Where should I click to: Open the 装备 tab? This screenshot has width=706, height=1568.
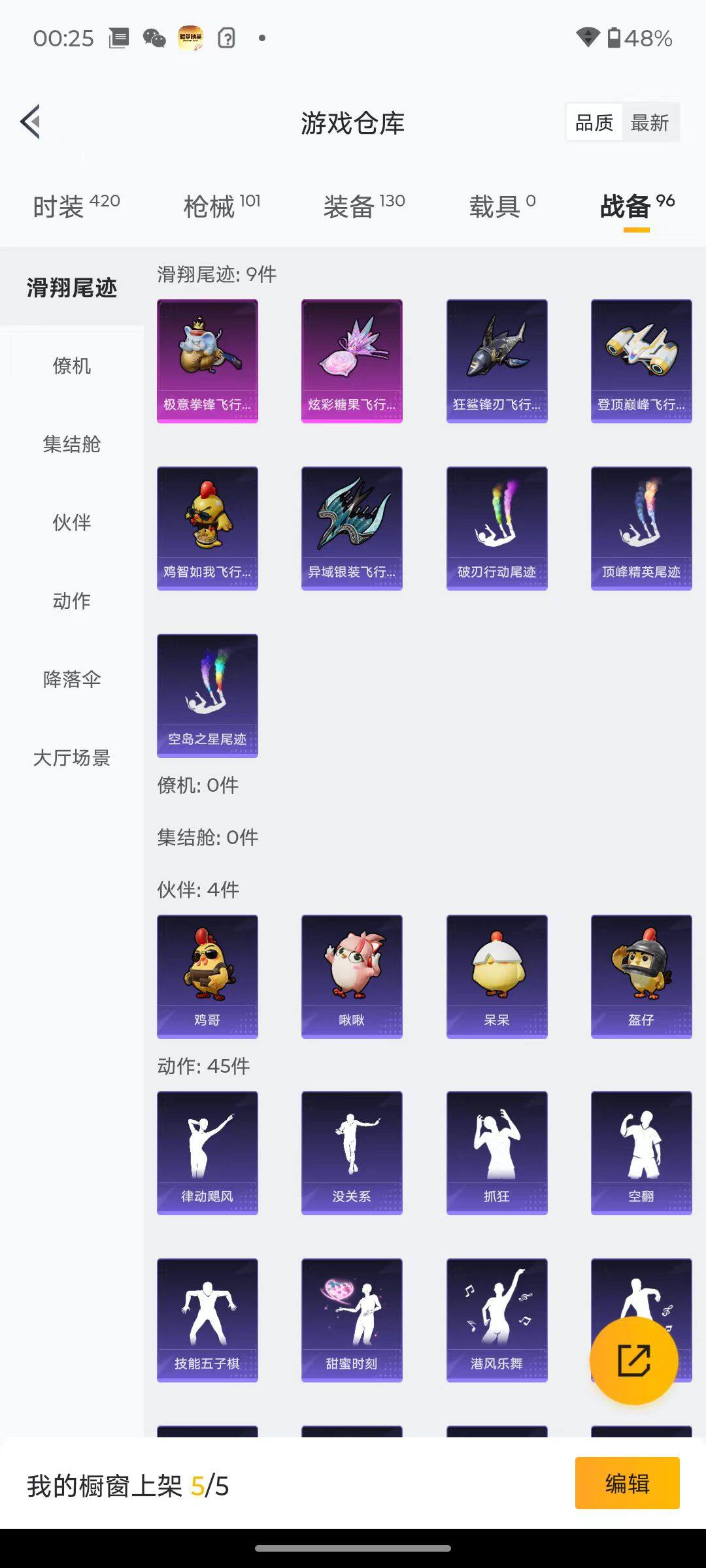363,206
